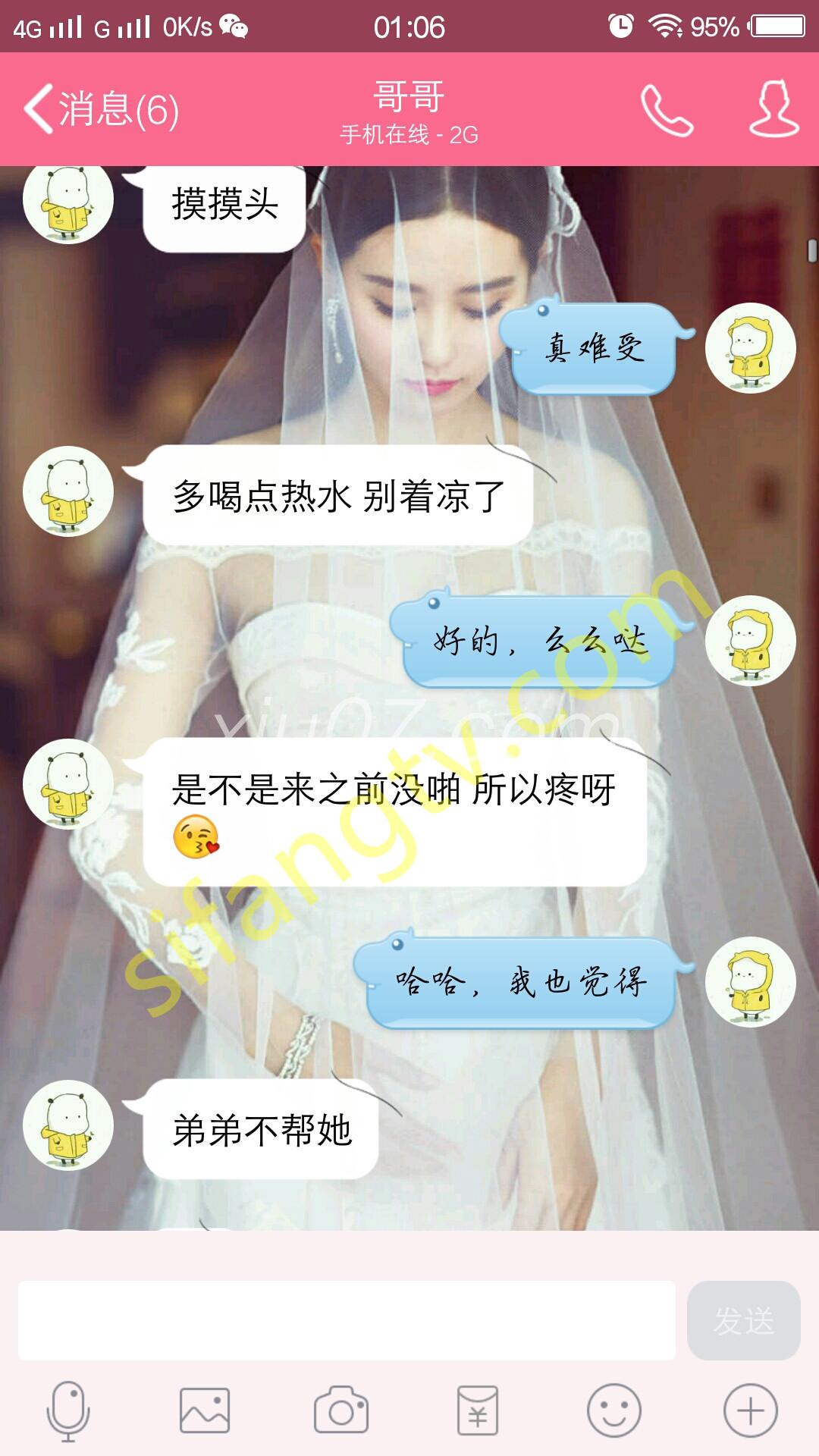Tap avatar beside 多喝点热水 message
The width and height of the screenshot is (819, 1456).
[x=68, y=491]
